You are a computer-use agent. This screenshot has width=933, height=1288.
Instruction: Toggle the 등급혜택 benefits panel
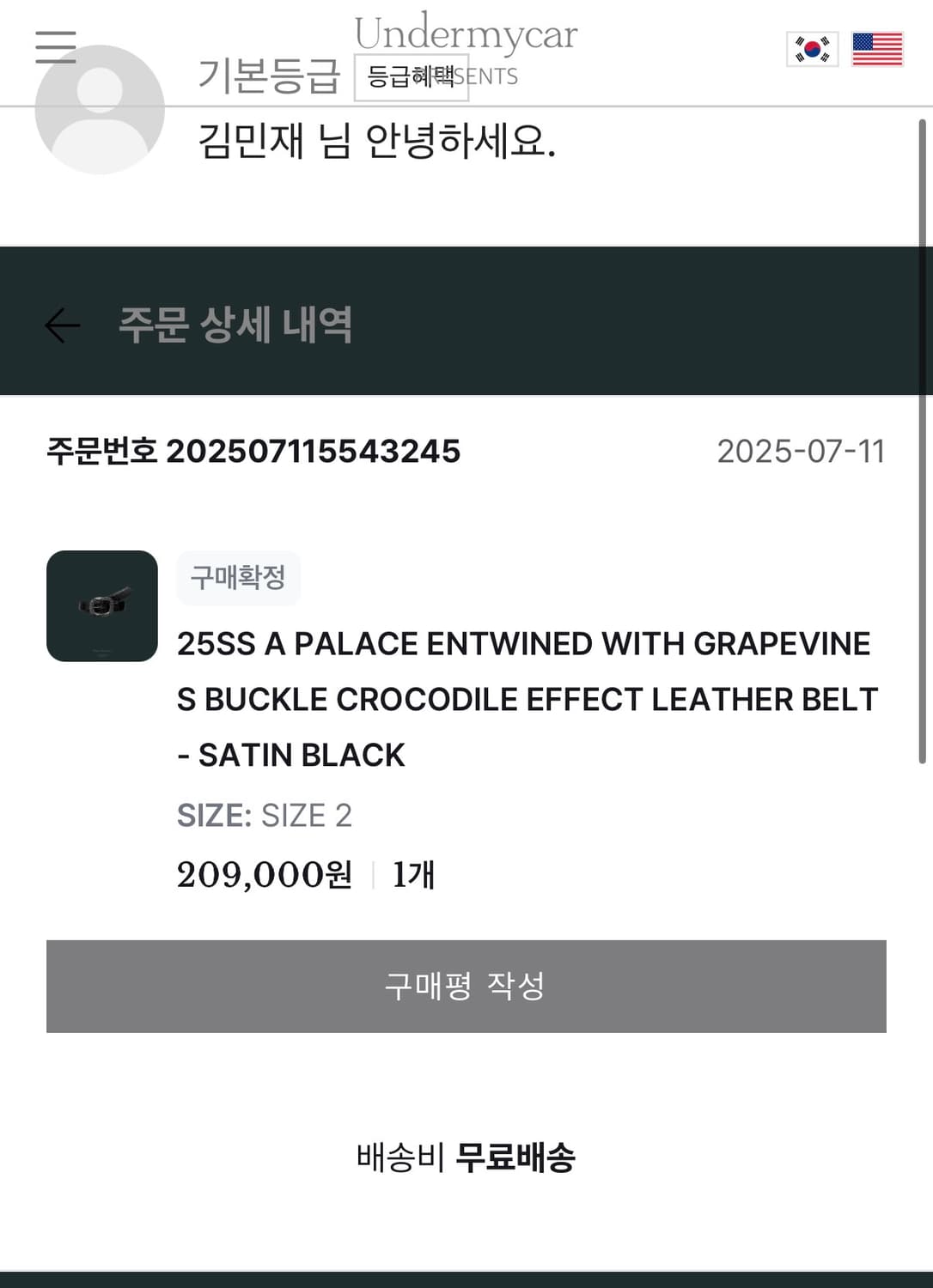[411, 75]
